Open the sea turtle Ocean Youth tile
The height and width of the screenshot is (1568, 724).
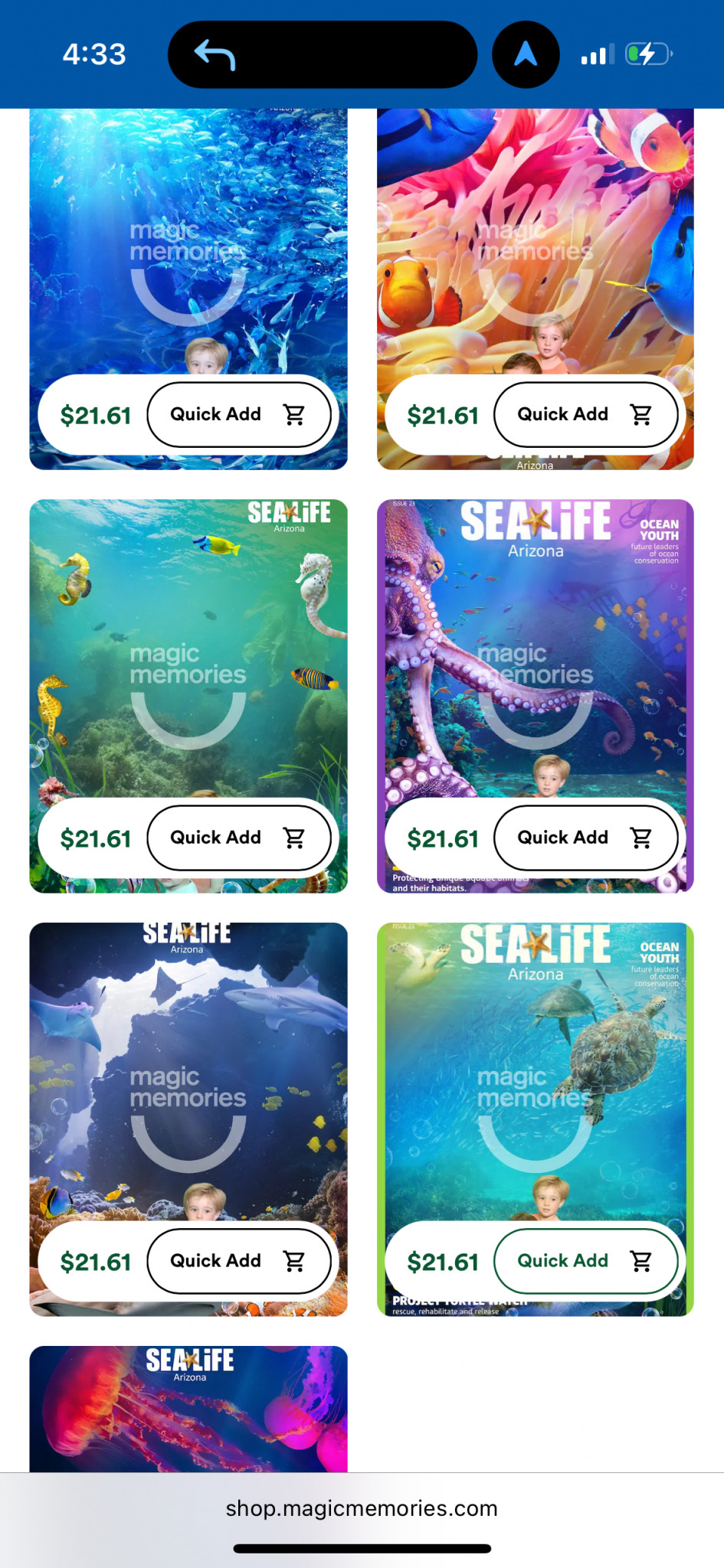536,1072
